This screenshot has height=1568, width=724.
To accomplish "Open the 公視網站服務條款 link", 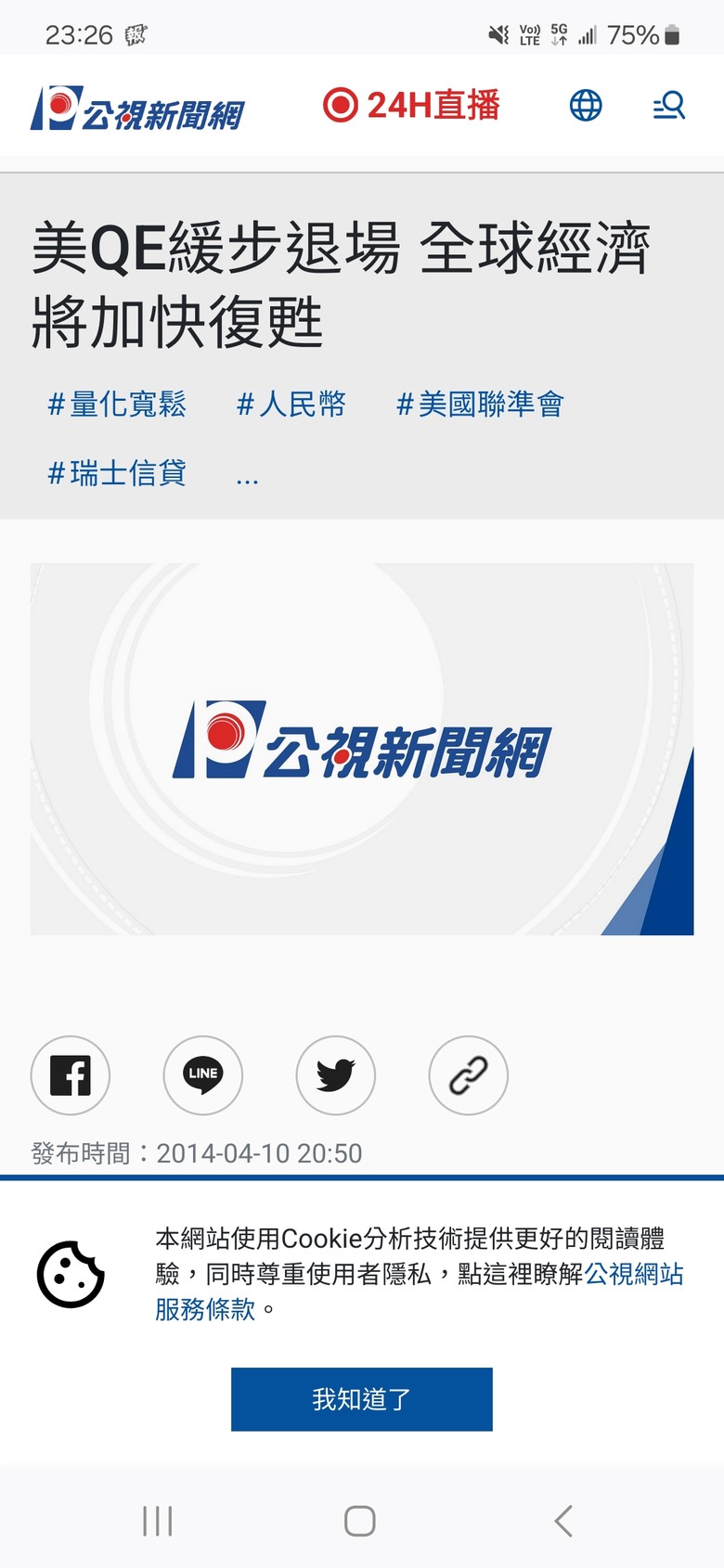I will click(x=420, y=1292).
